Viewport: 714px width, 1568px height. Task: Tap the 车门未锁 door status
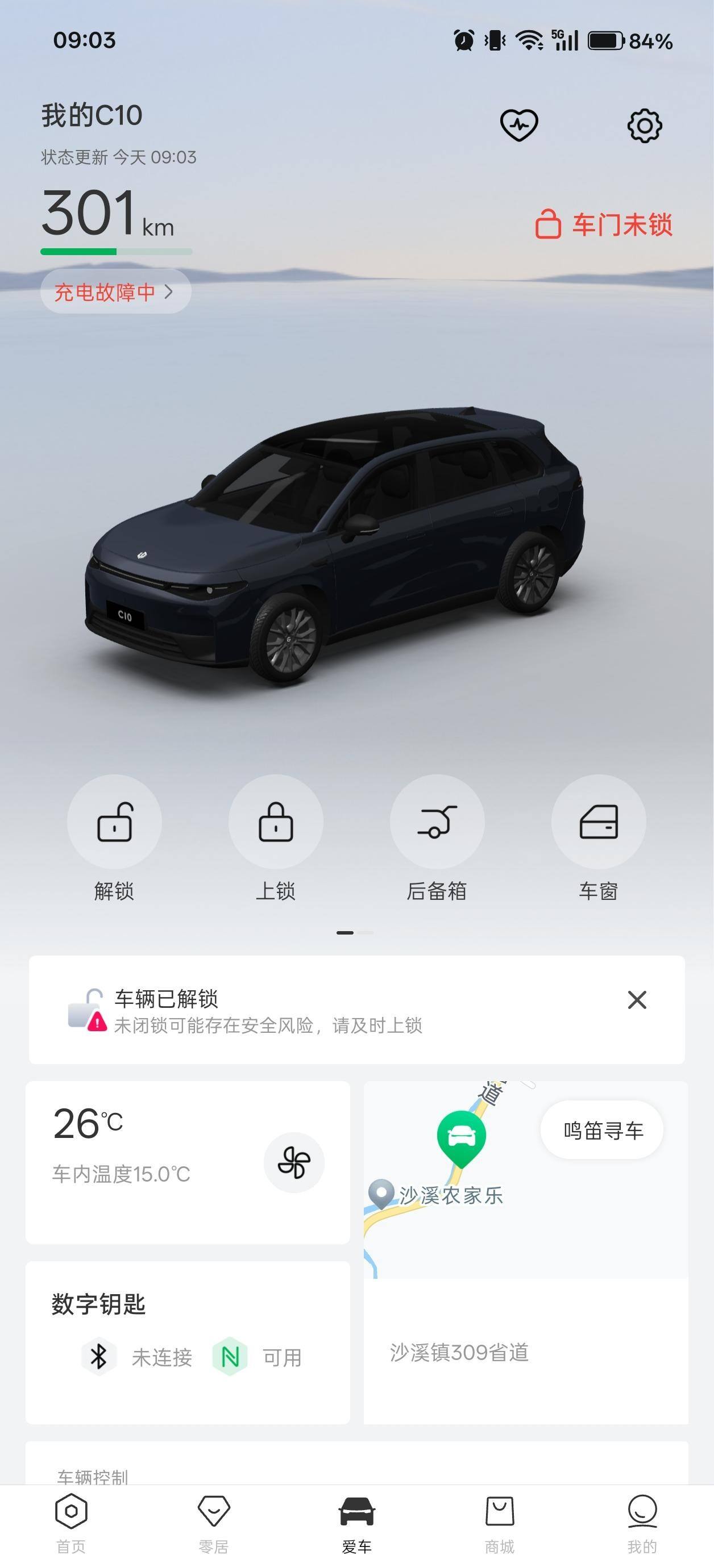pos(603,224)
